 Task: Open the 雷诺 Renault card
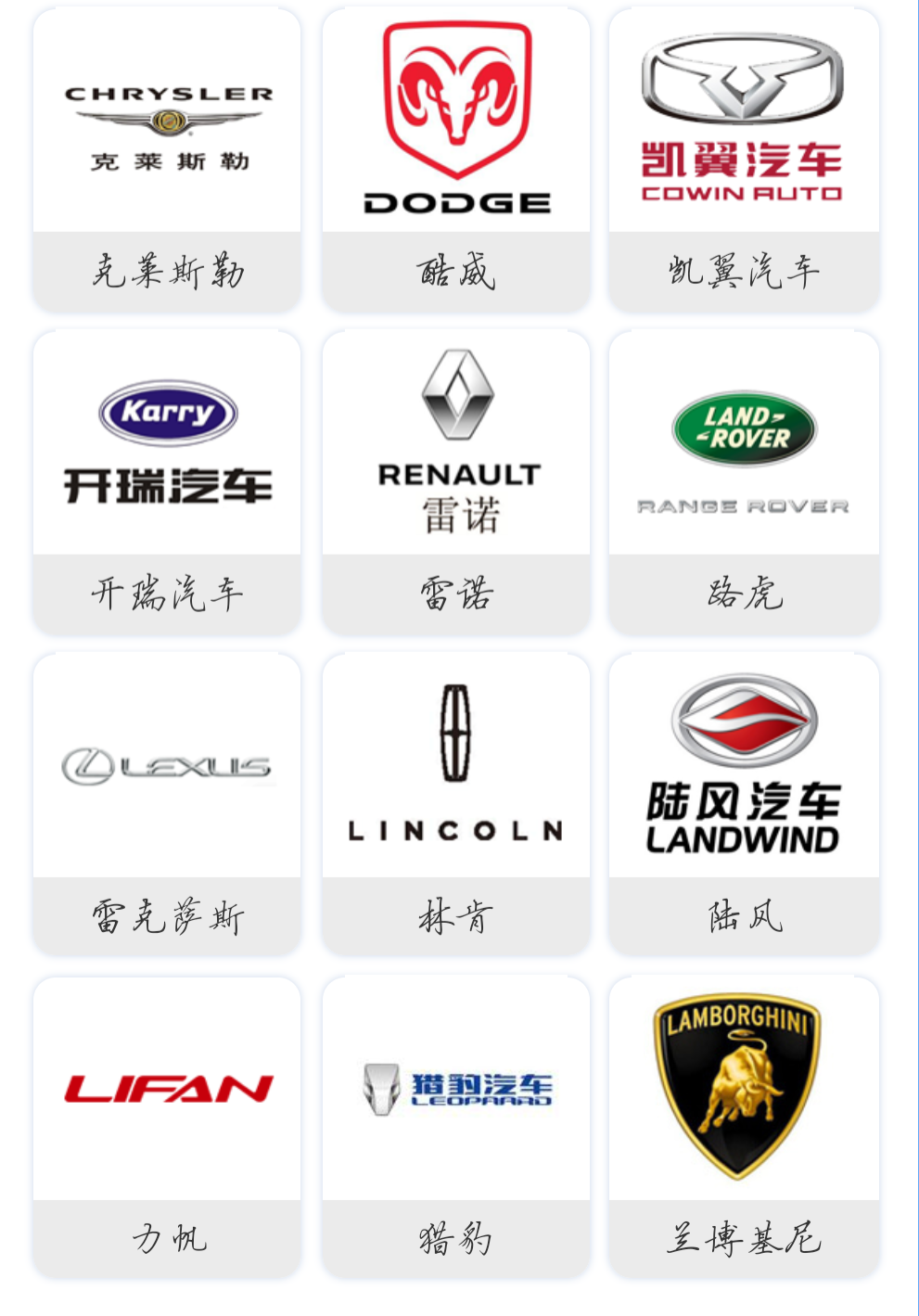(455, 480)
